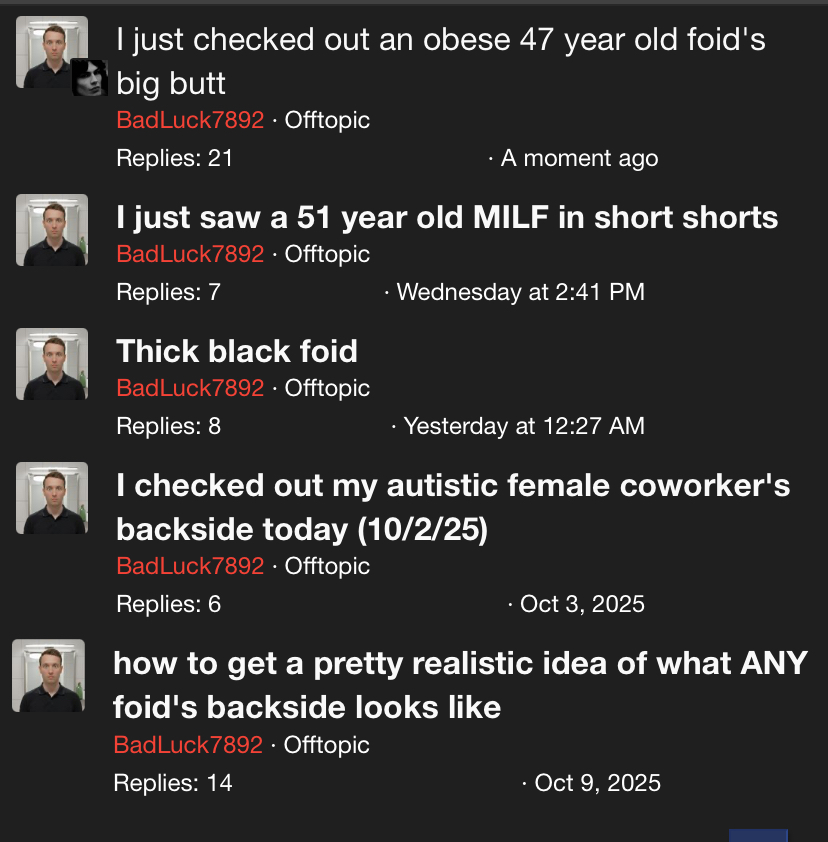Open the thread about a 51 year old in short shorts

tap(446, 218)
